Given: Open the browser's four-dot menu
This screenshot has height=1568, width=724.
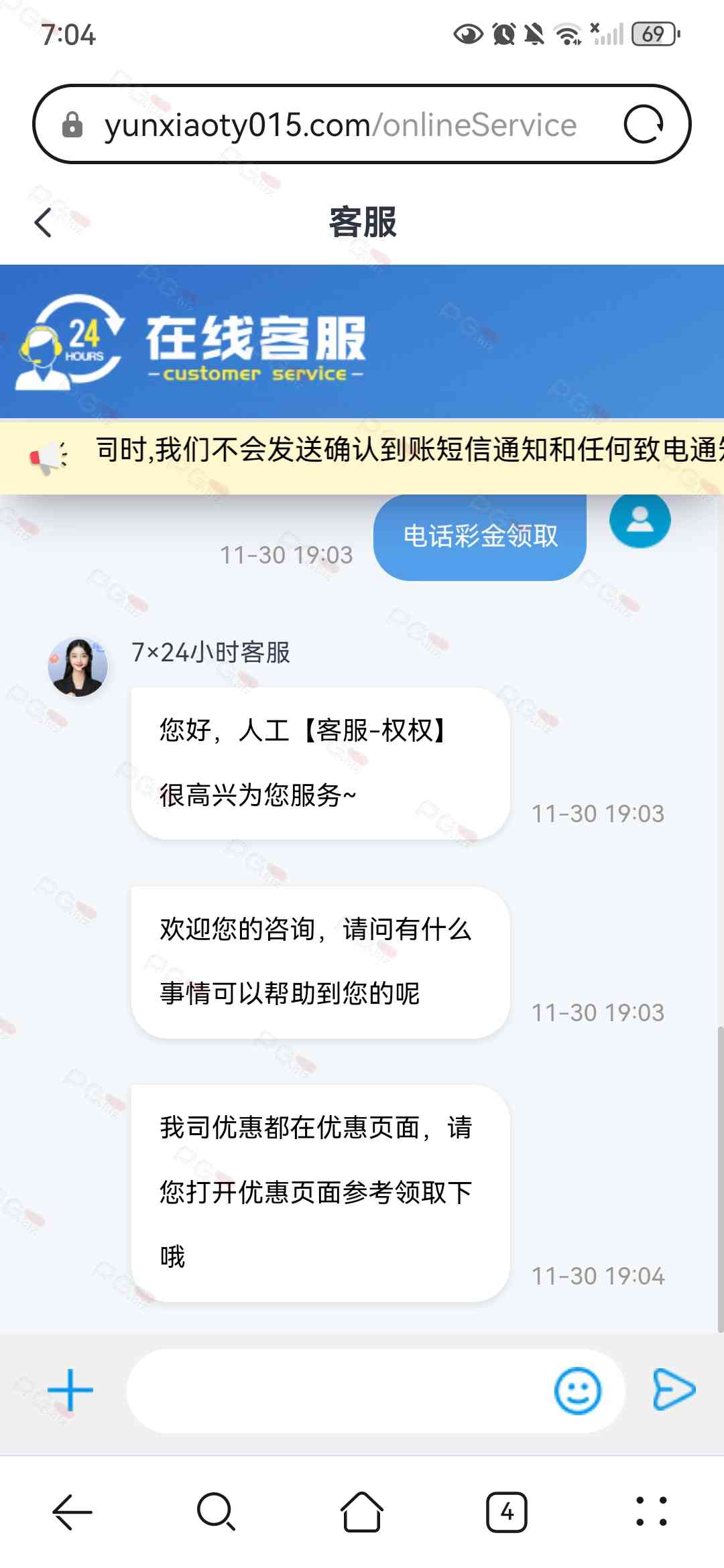Looking at the screenshot, I should (651, 1512).
